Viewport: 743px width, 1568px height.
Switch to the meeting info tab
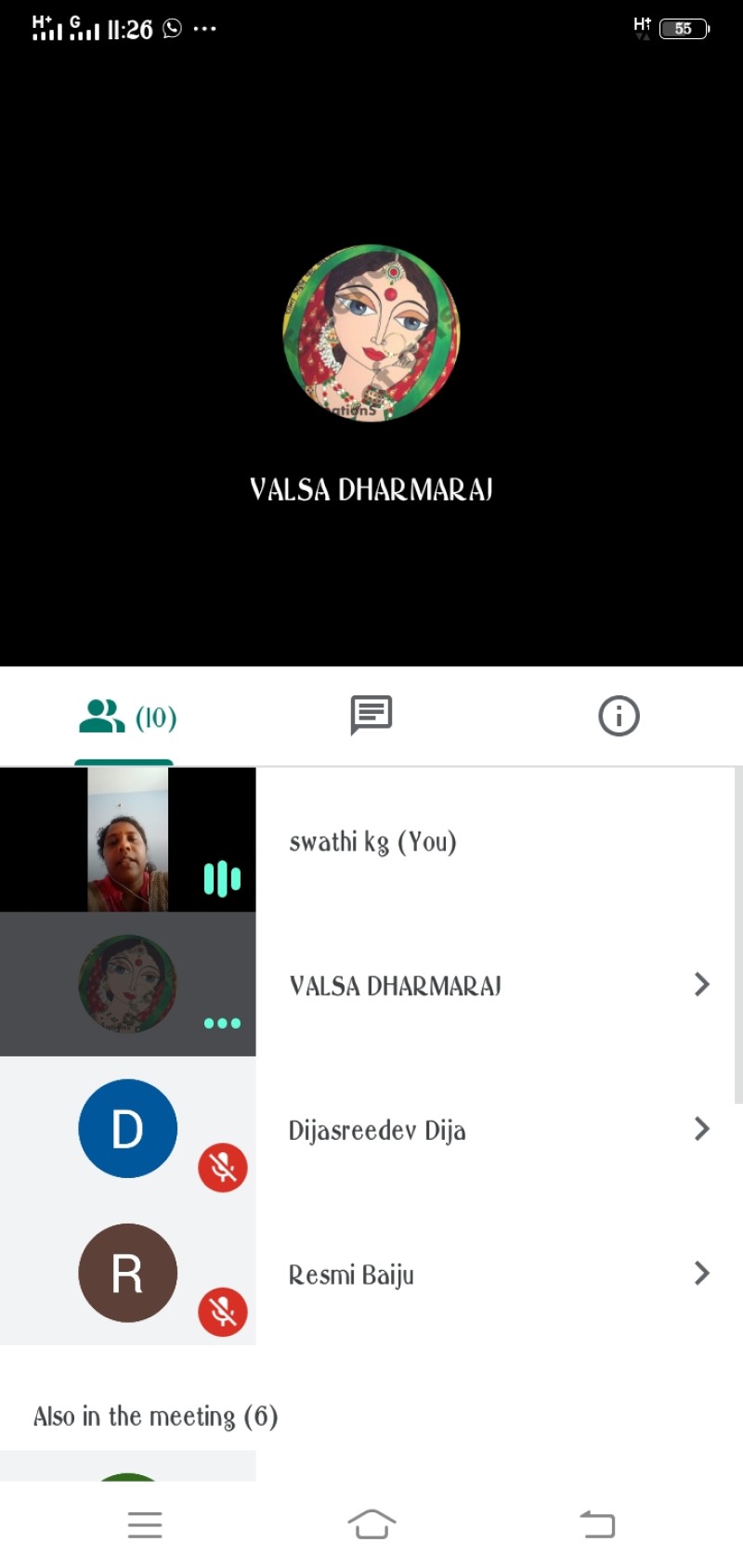619,716
